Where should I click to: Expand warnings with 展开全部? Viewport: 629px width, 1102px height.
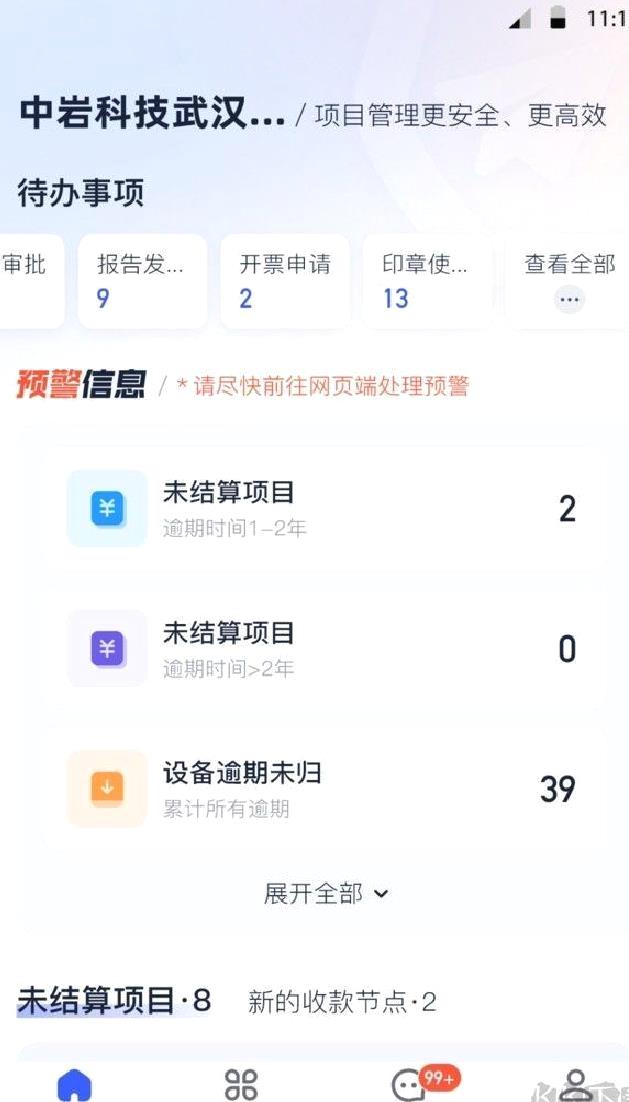(x=325, y=894)
